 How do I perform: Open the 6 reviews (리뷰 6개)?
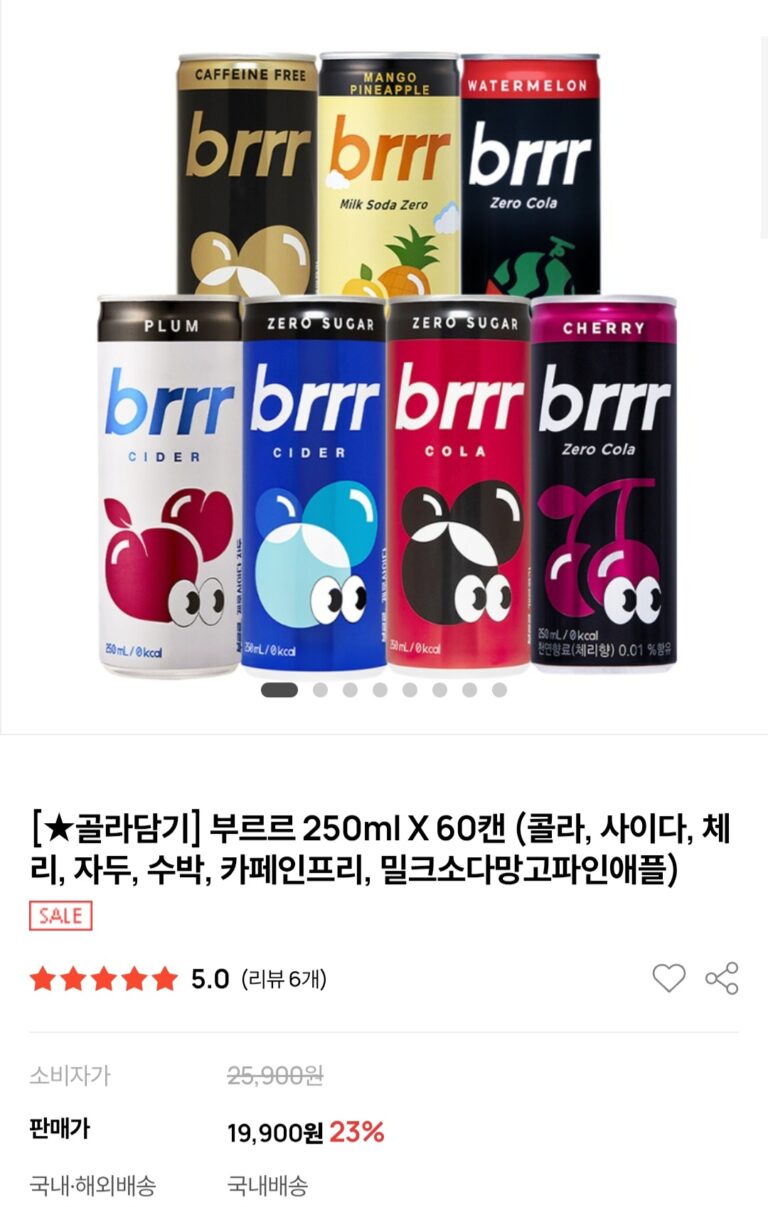(x=284, y=979)
